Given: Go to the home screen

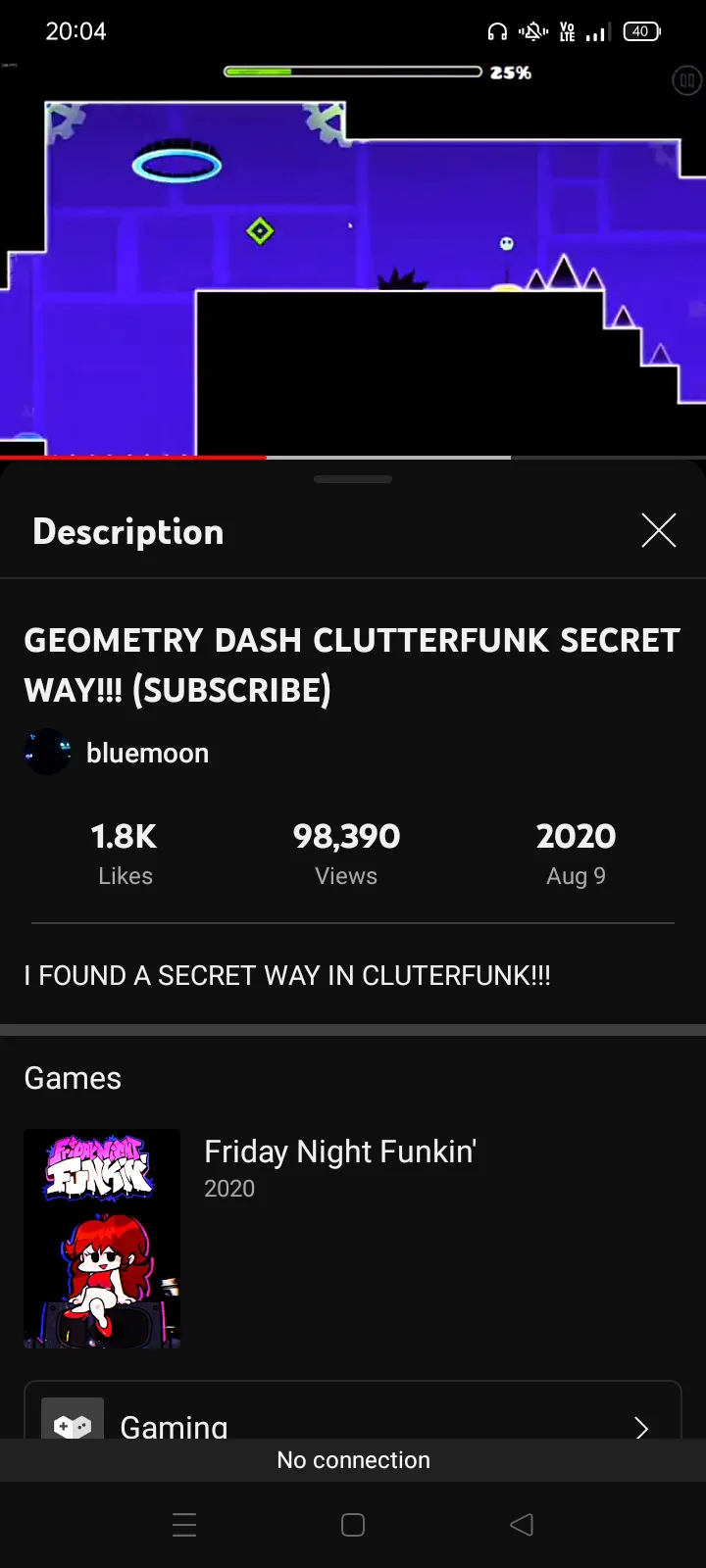Looking at the screenshot, I should click(x=353, y=1525).
